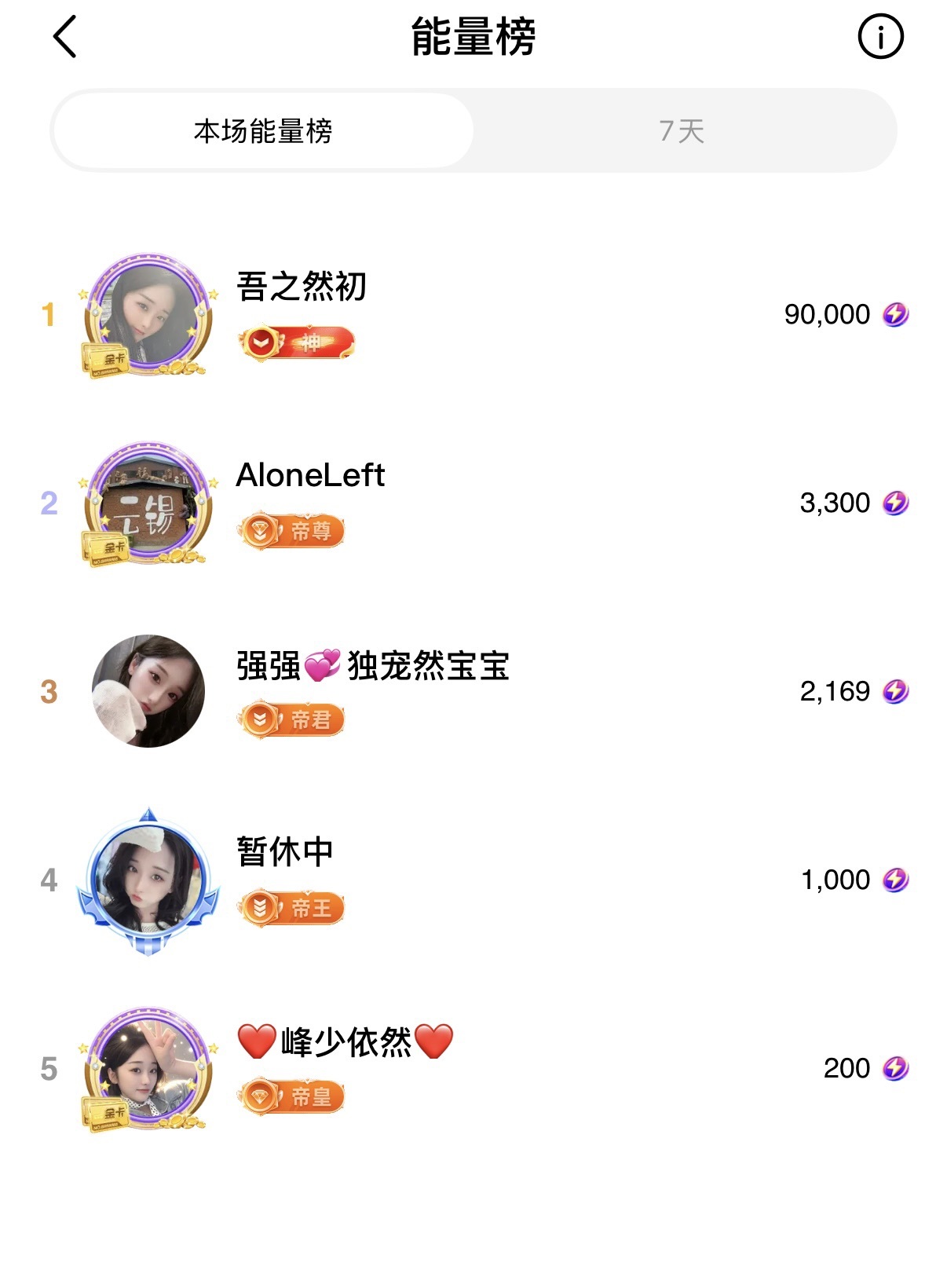Tap the avatar of 强强💞独宠然宝宝
Screen dimensions: 947x1288
point(146,691)
